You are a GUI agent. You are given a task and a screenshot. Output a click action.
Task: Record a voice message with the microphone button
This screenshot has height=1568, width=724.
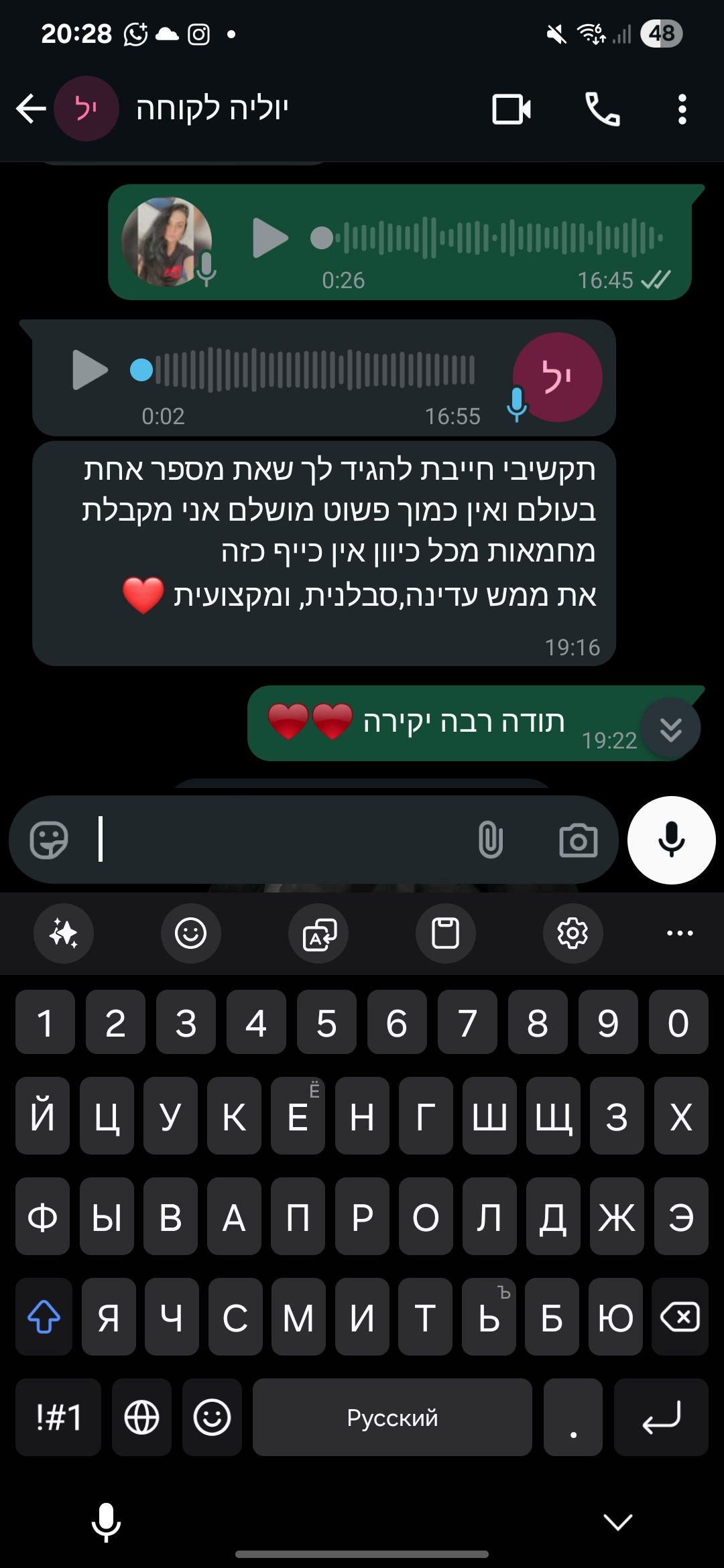[x=671, y=840]
